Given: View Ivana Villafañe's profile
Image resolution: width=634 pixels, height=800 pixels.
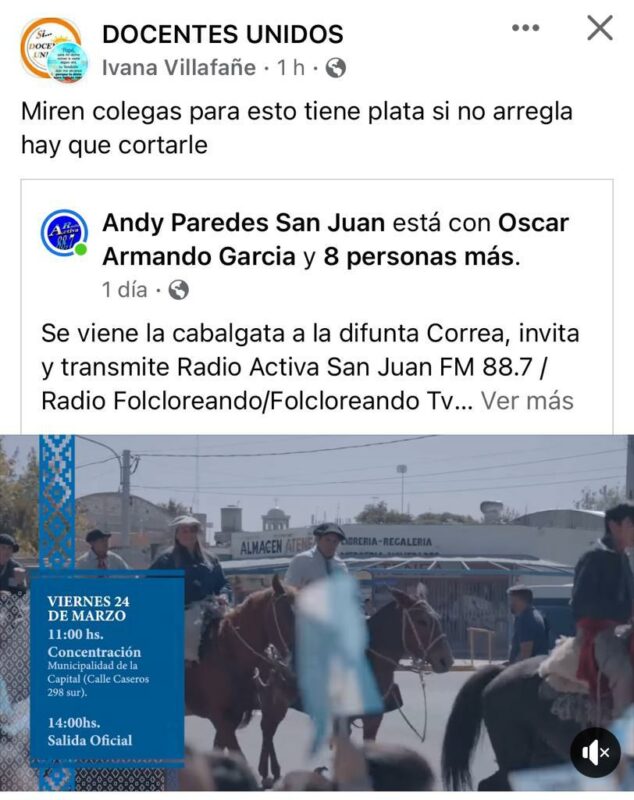Looking at the screenshot, I should [x=178, y=68].
